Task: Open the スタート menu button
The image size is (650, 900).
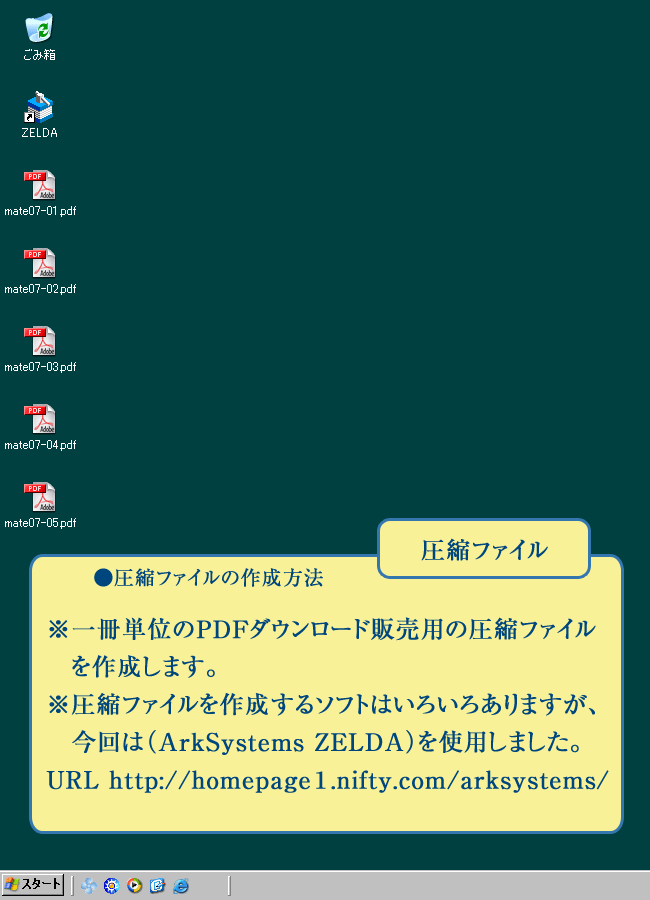Action: pos(33,885)
